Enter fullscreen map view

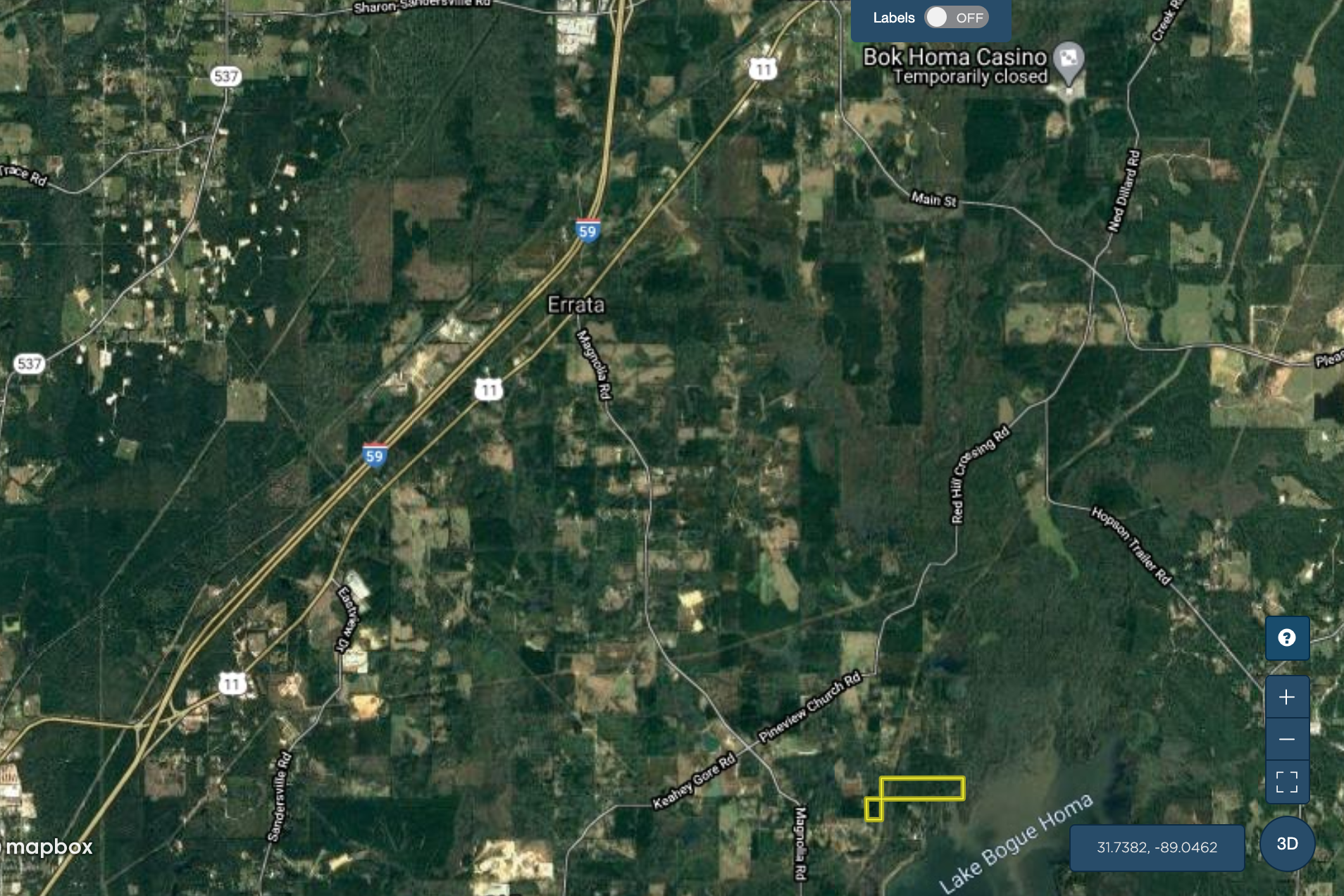[x=1287, y=782]
